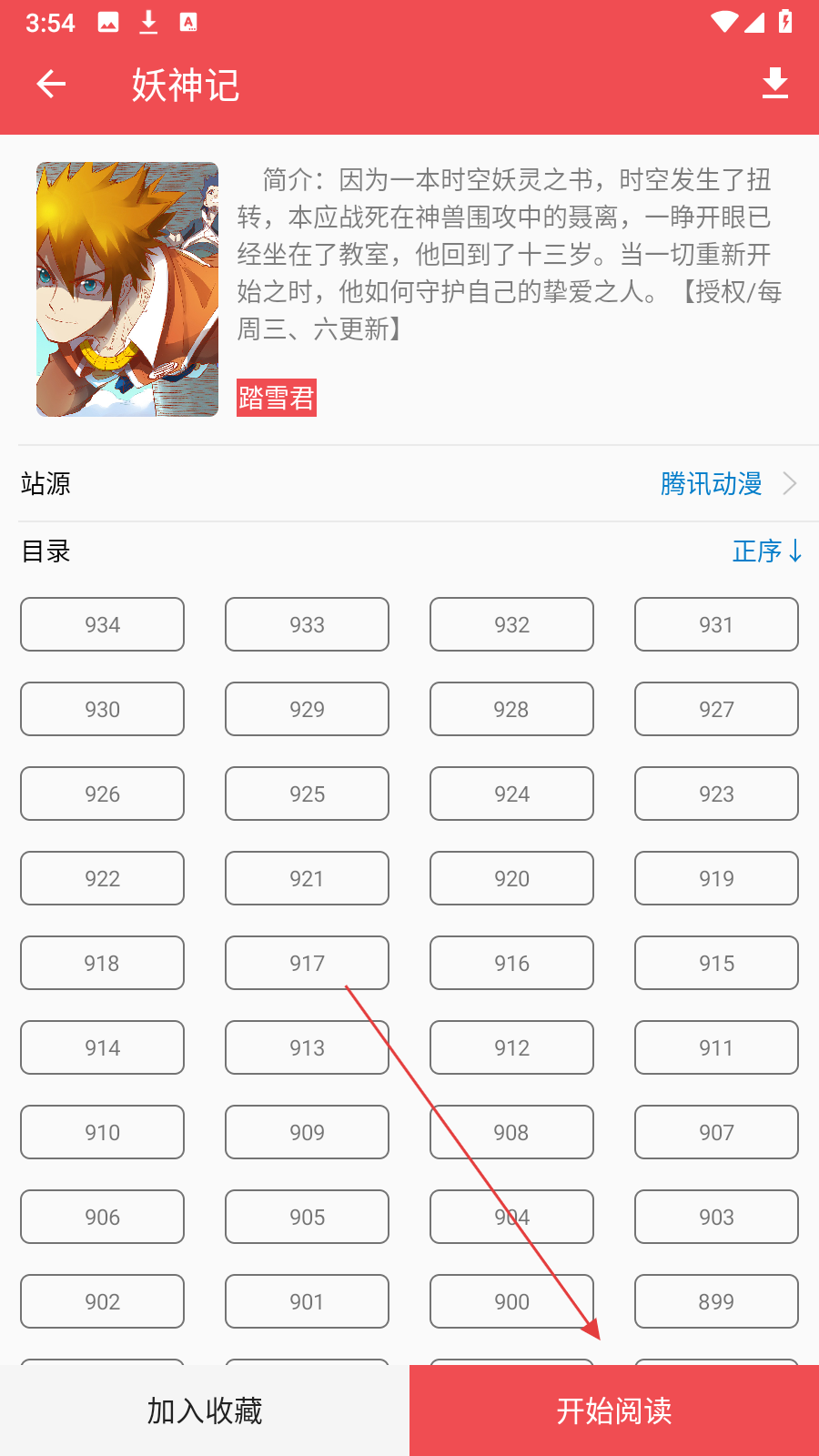Open chapter 905
This screenshot has width=819, height=1456.
pyautogui.click(x=307, y=1217)
